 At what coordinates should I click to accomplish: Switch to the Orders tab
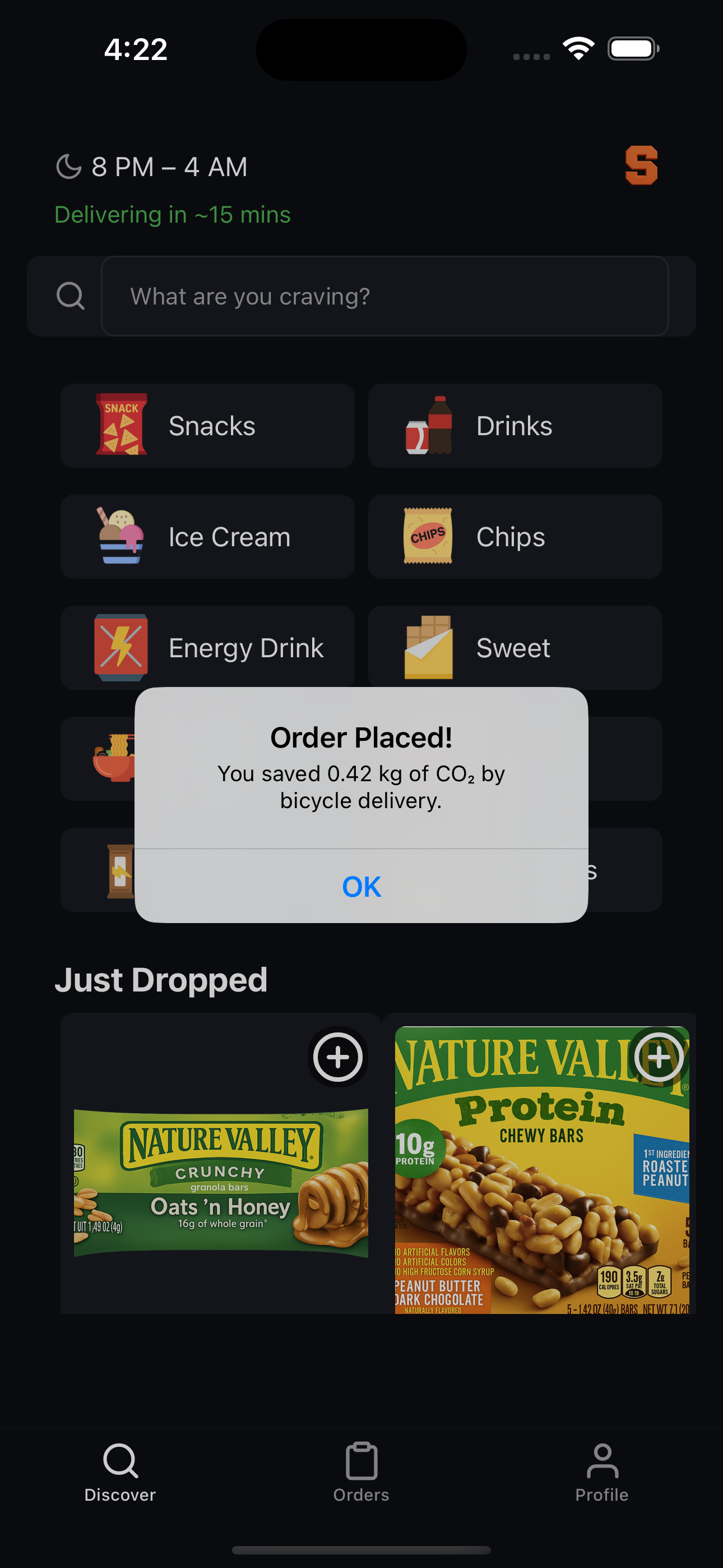coord(361,1472)
